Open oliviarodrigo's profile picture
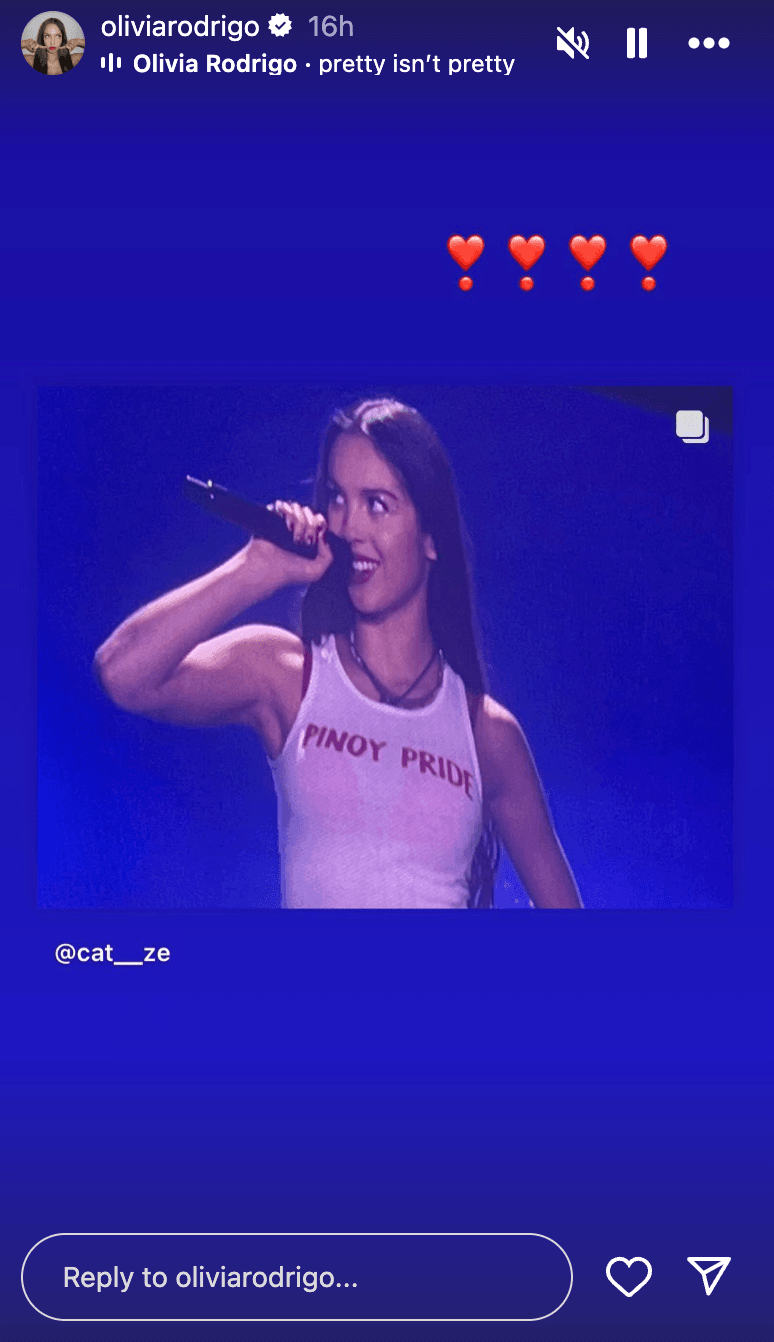 point(52,44)
